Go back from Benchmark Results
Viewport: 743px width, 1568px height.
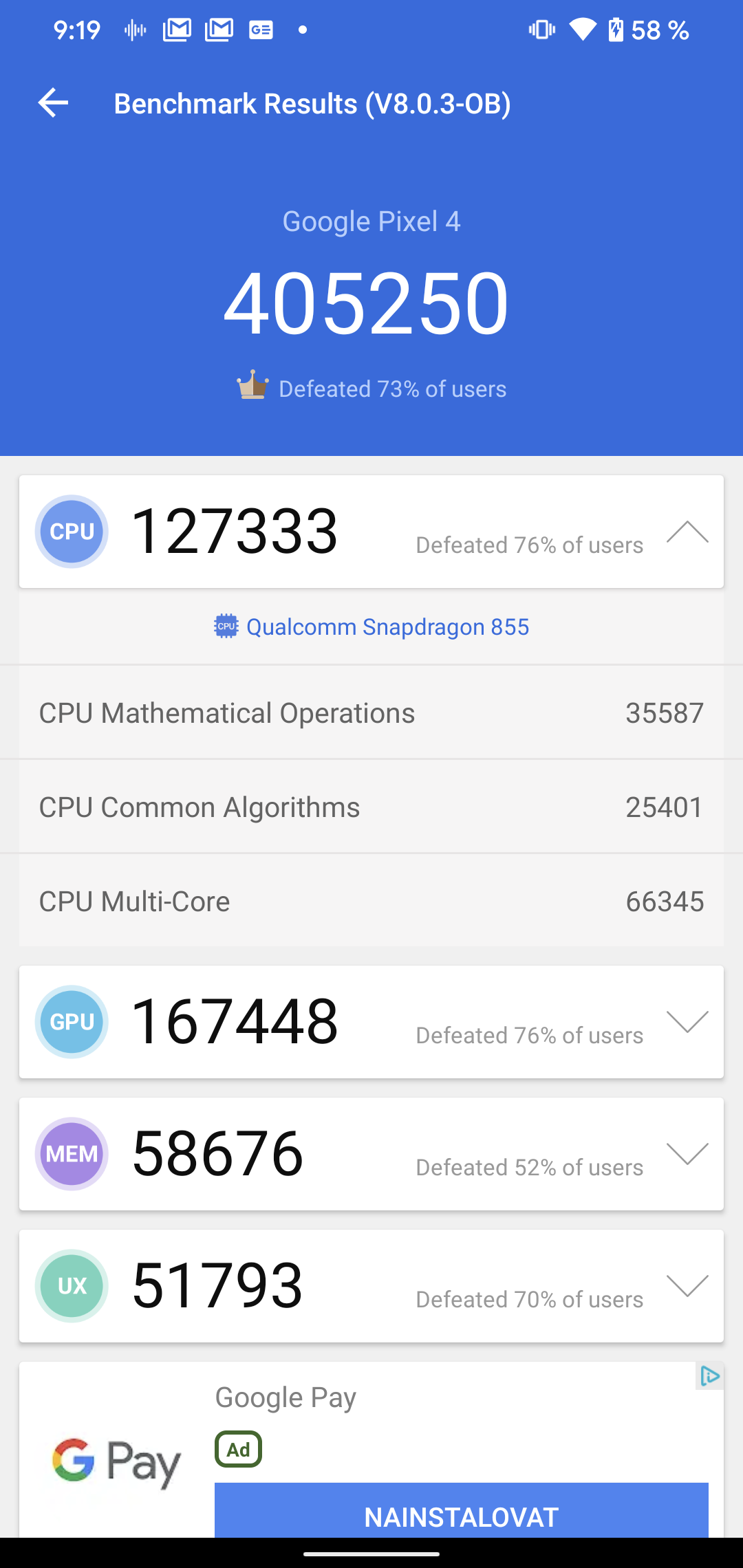[x=53, y=103]
